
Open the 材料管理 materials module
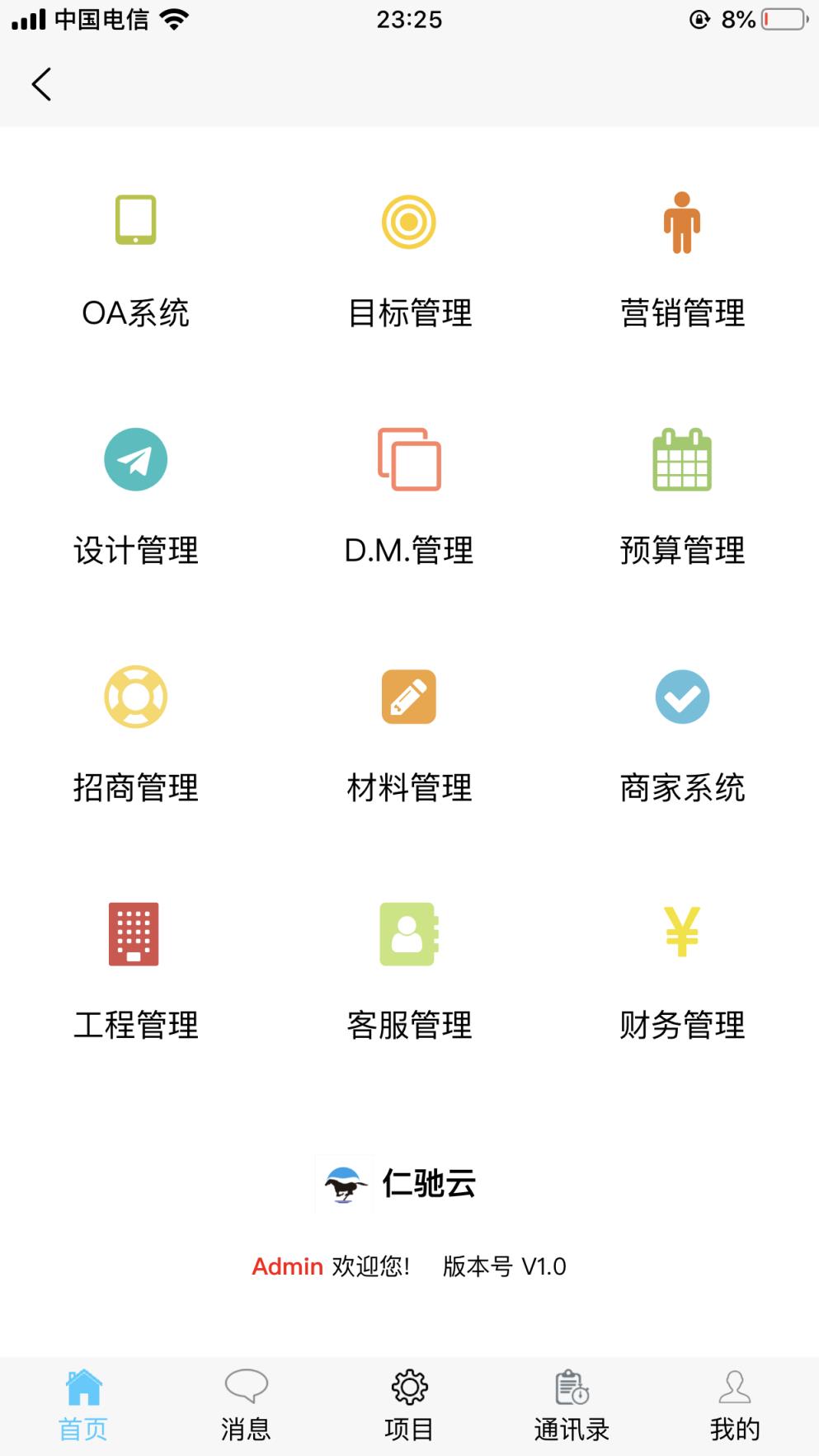pyautogui.click(x=409, y=732)
